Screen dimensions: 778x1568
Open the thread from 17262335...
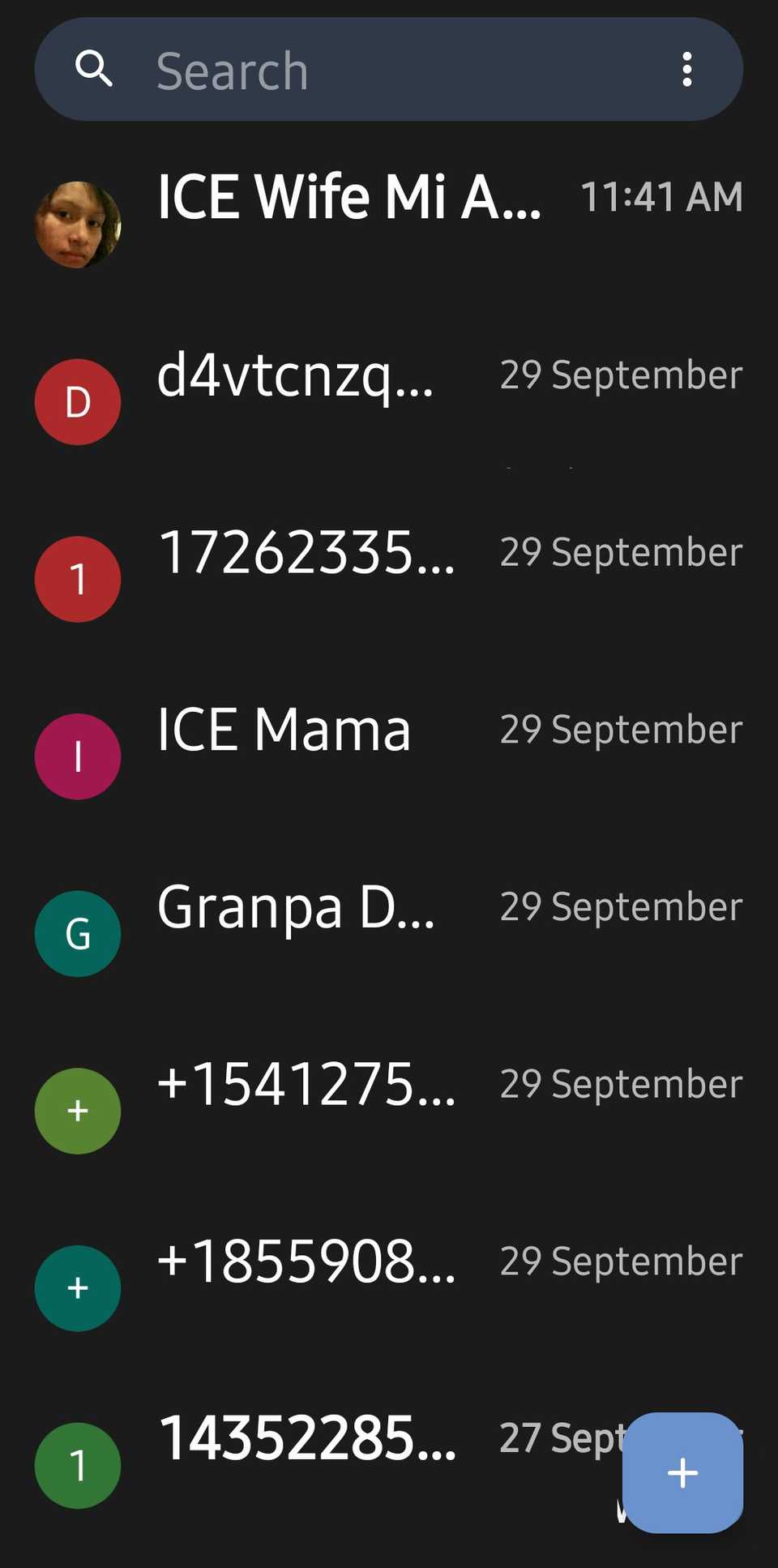tap(389, 579)
